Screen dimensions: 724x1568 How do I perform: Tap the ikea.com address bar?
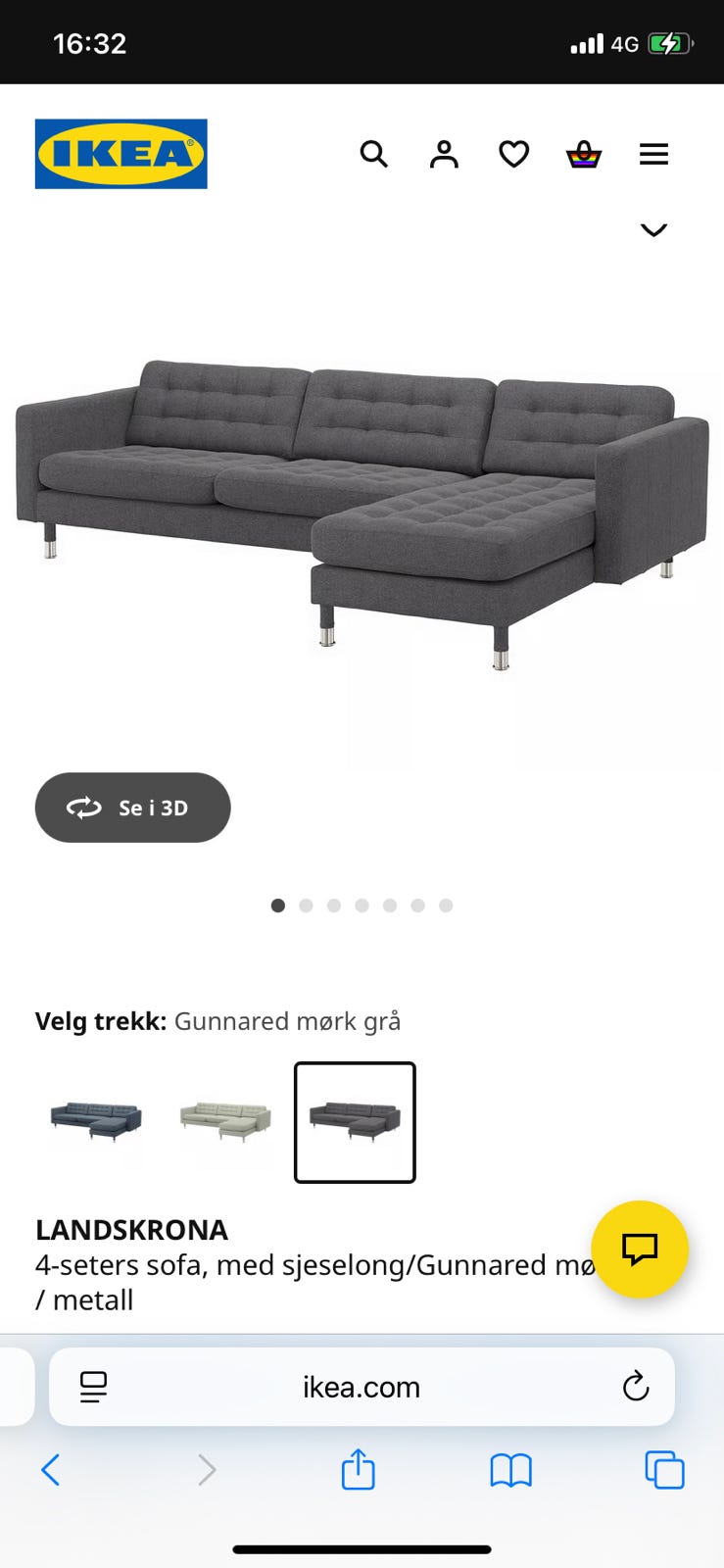[362, 1387]
